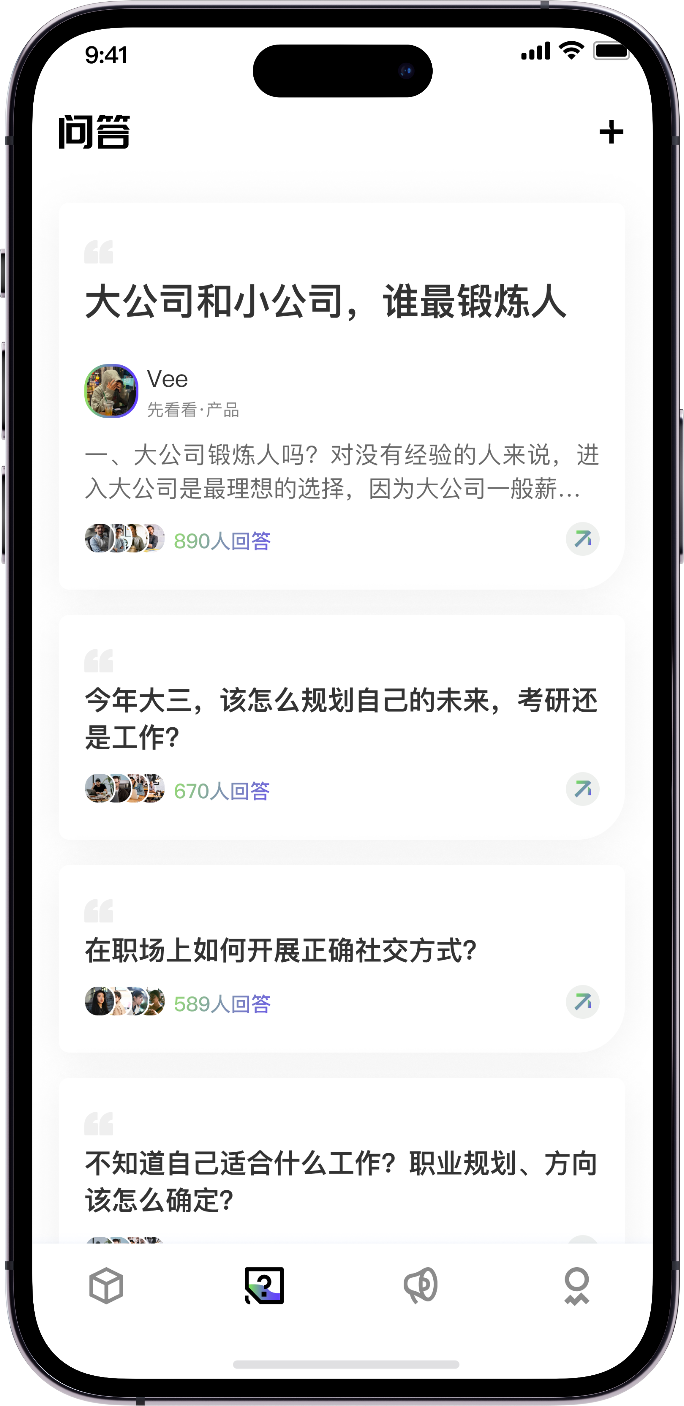
Task: Select the Q&A question-mark tab
Action: 264,1286
